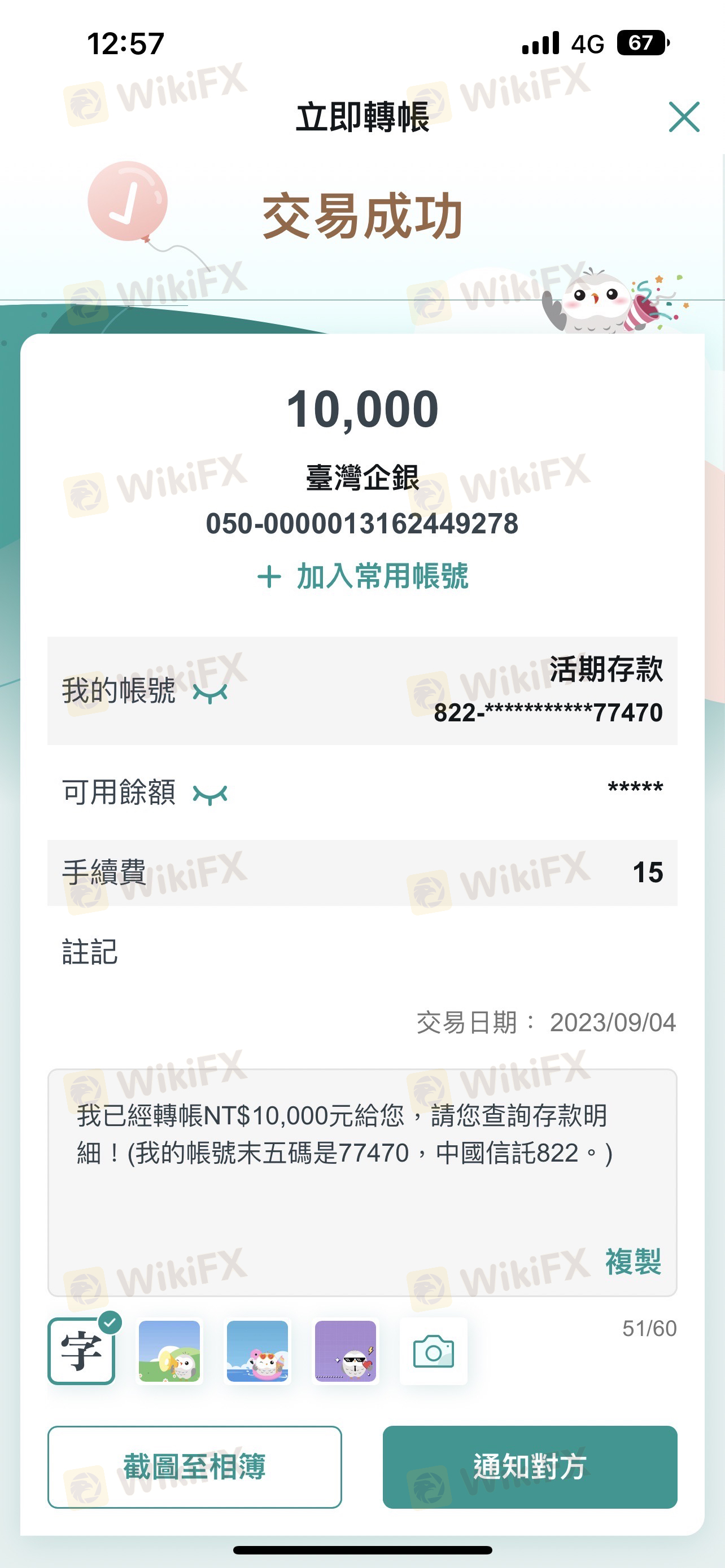Image resolution: width=725 pixels, height=1568 pixels.
Task: Choose the swimming owl background
Action: tap(257, 1351)
